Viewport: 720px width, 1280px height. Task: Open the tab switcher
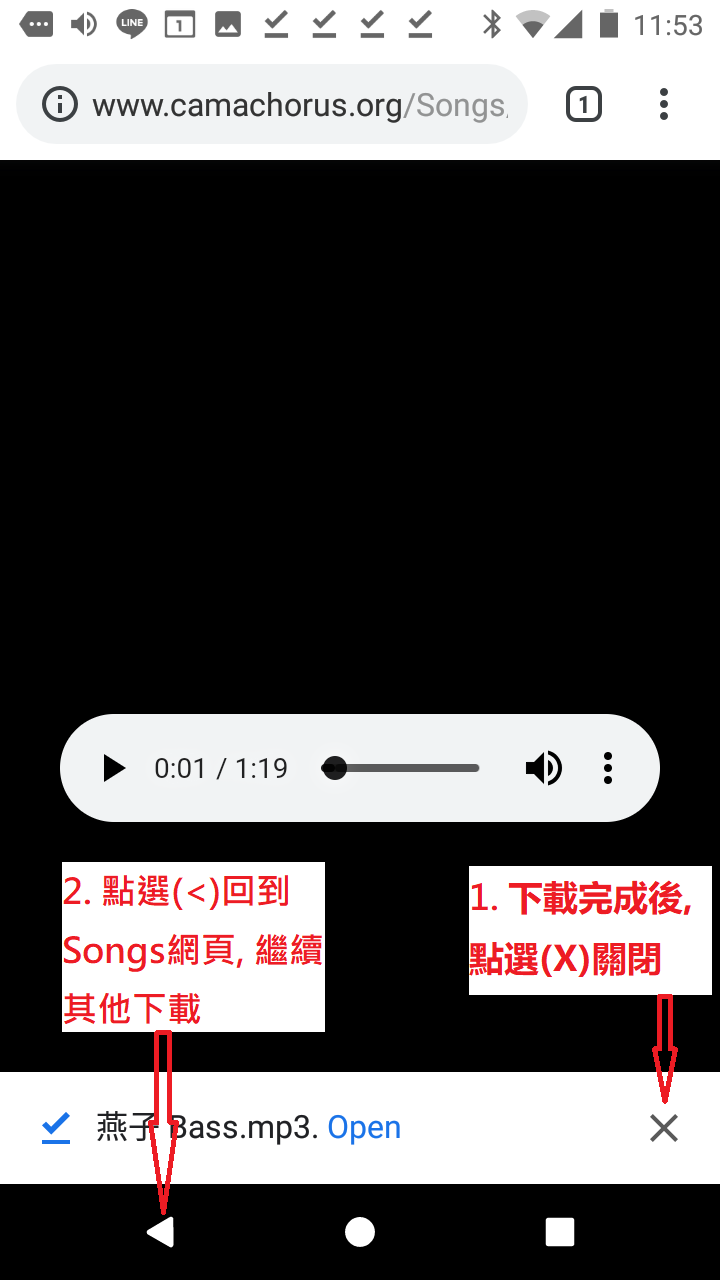point(584,104)
